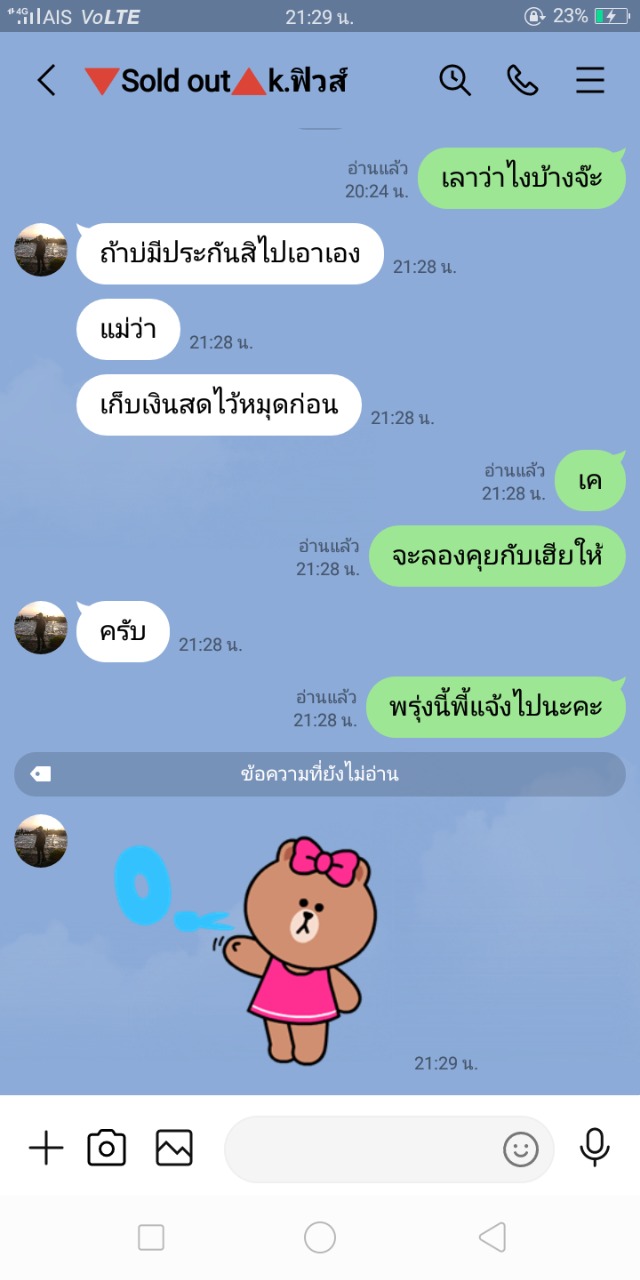Open the chat search icon
Screen dimensions: 640x1280
(455, 81)
